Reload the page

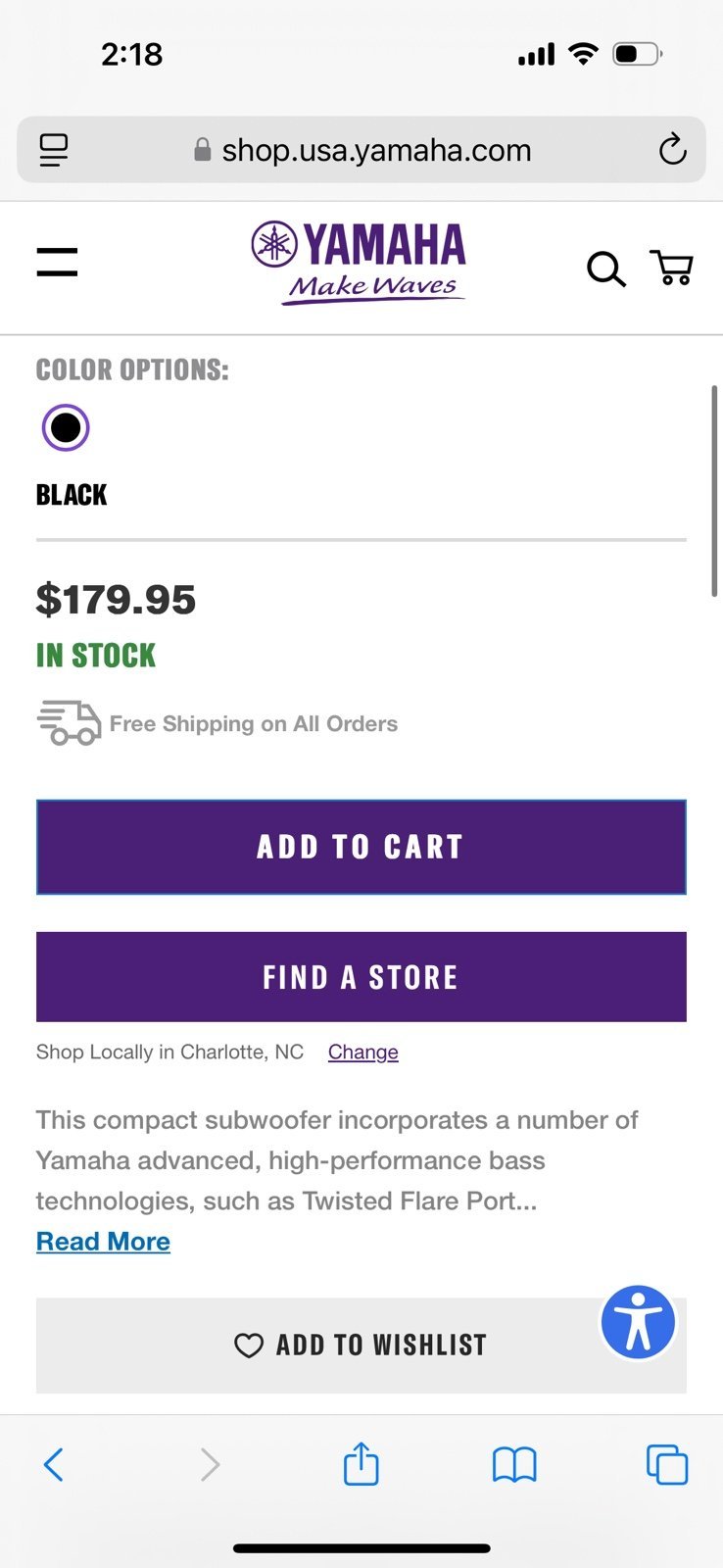pos(672,150)
